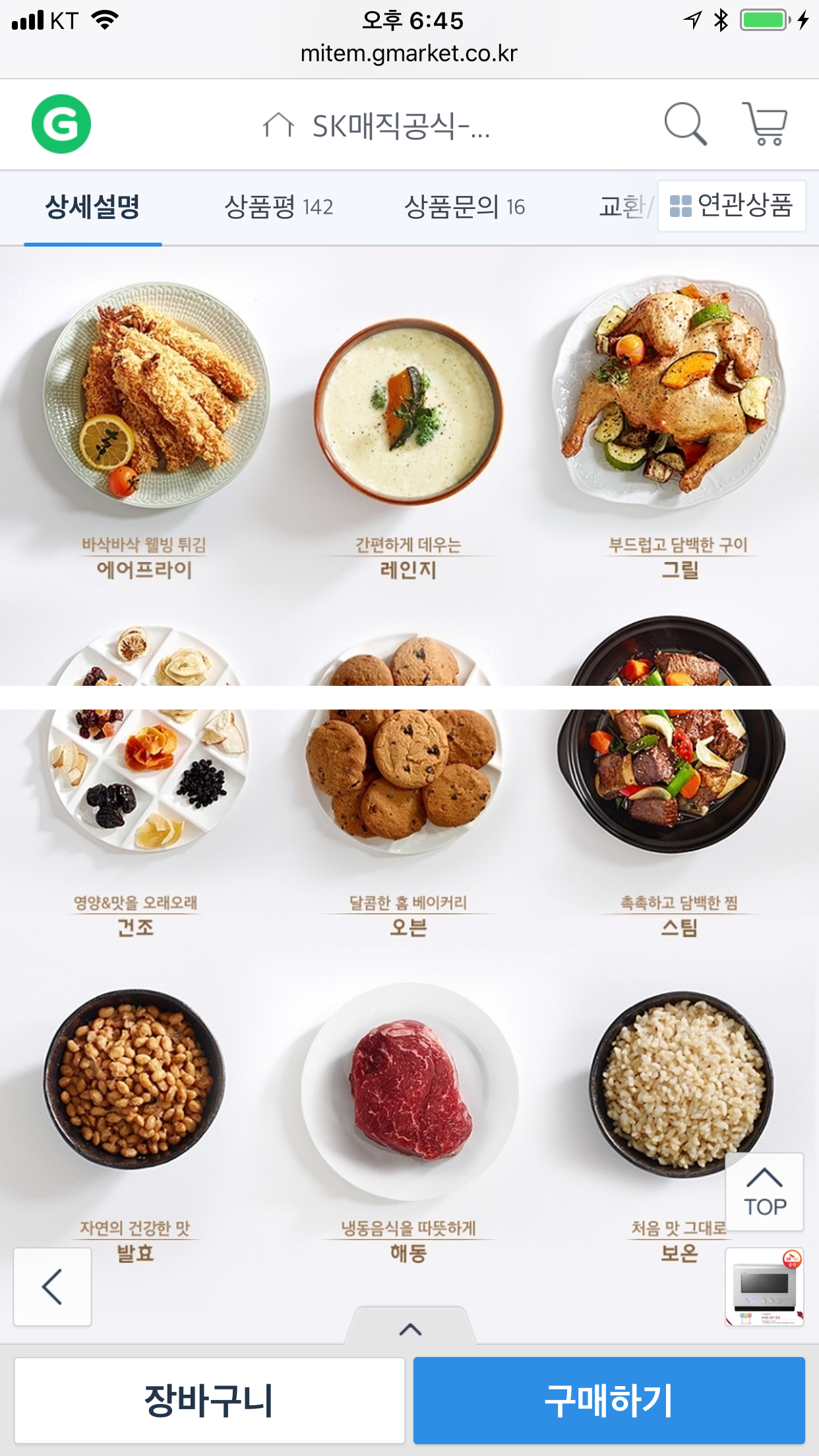The image size is (819, 1456).
Task: Buy now with 구매하기
Action: [x=609, y=1401]
